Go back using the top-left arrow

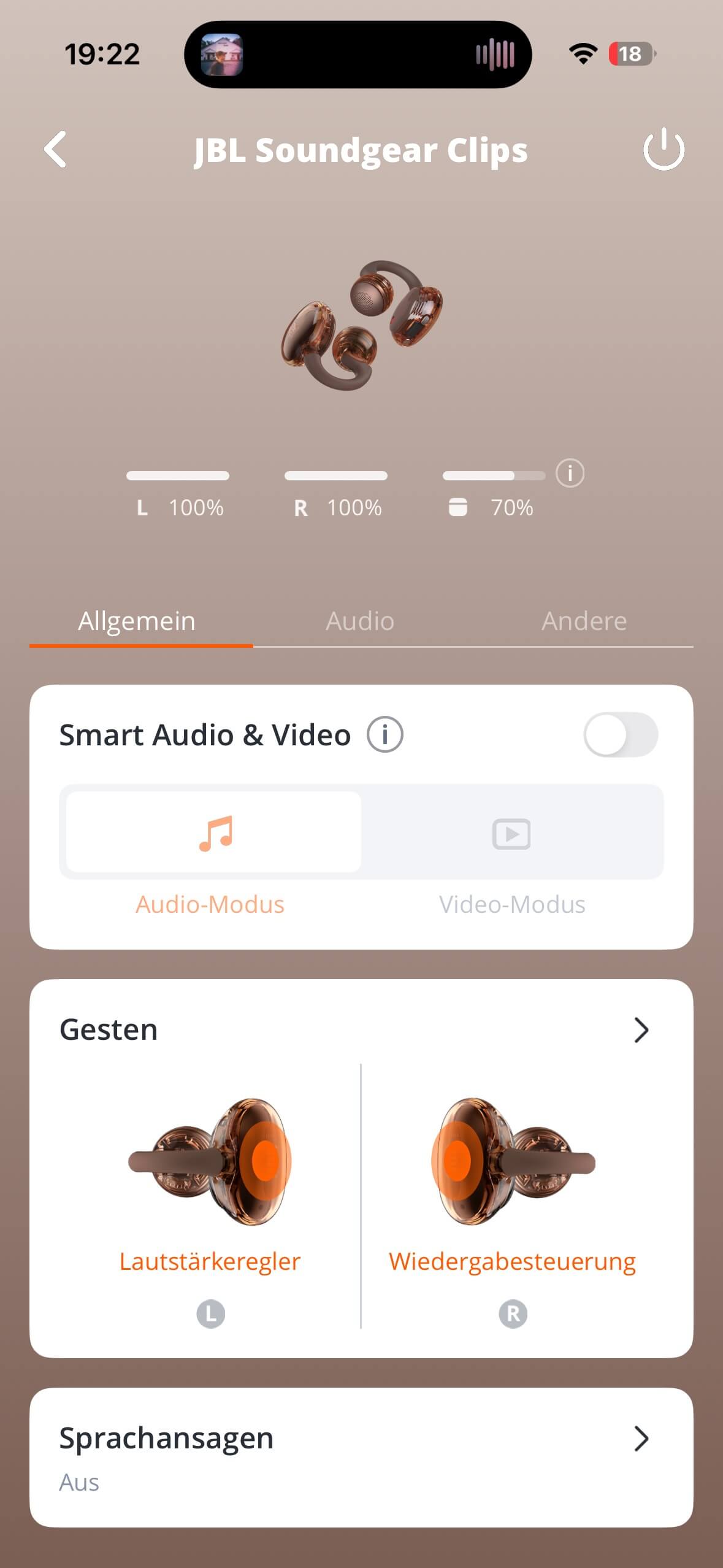[x=56, y=149]
